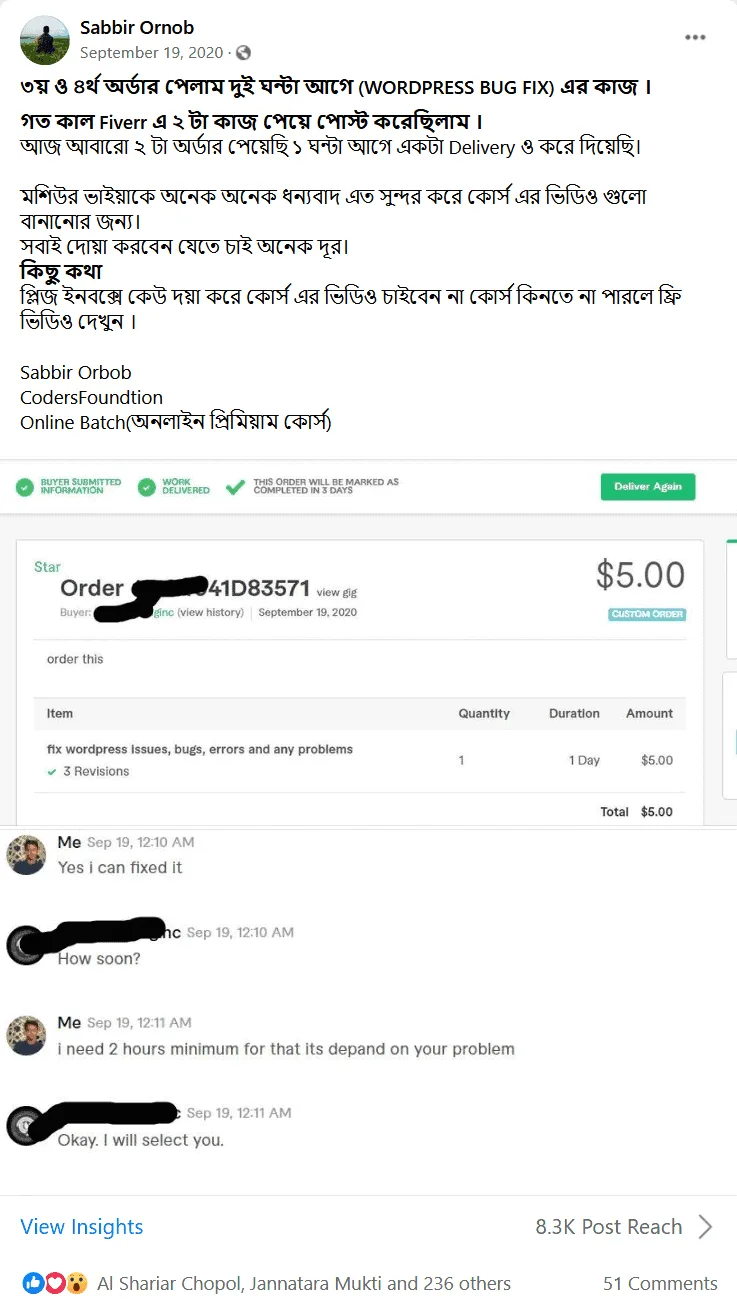Tap Sabbir Ornob's profile picture
The height and width of the screenshot is (1306, 737).
[x=45, y=40]
